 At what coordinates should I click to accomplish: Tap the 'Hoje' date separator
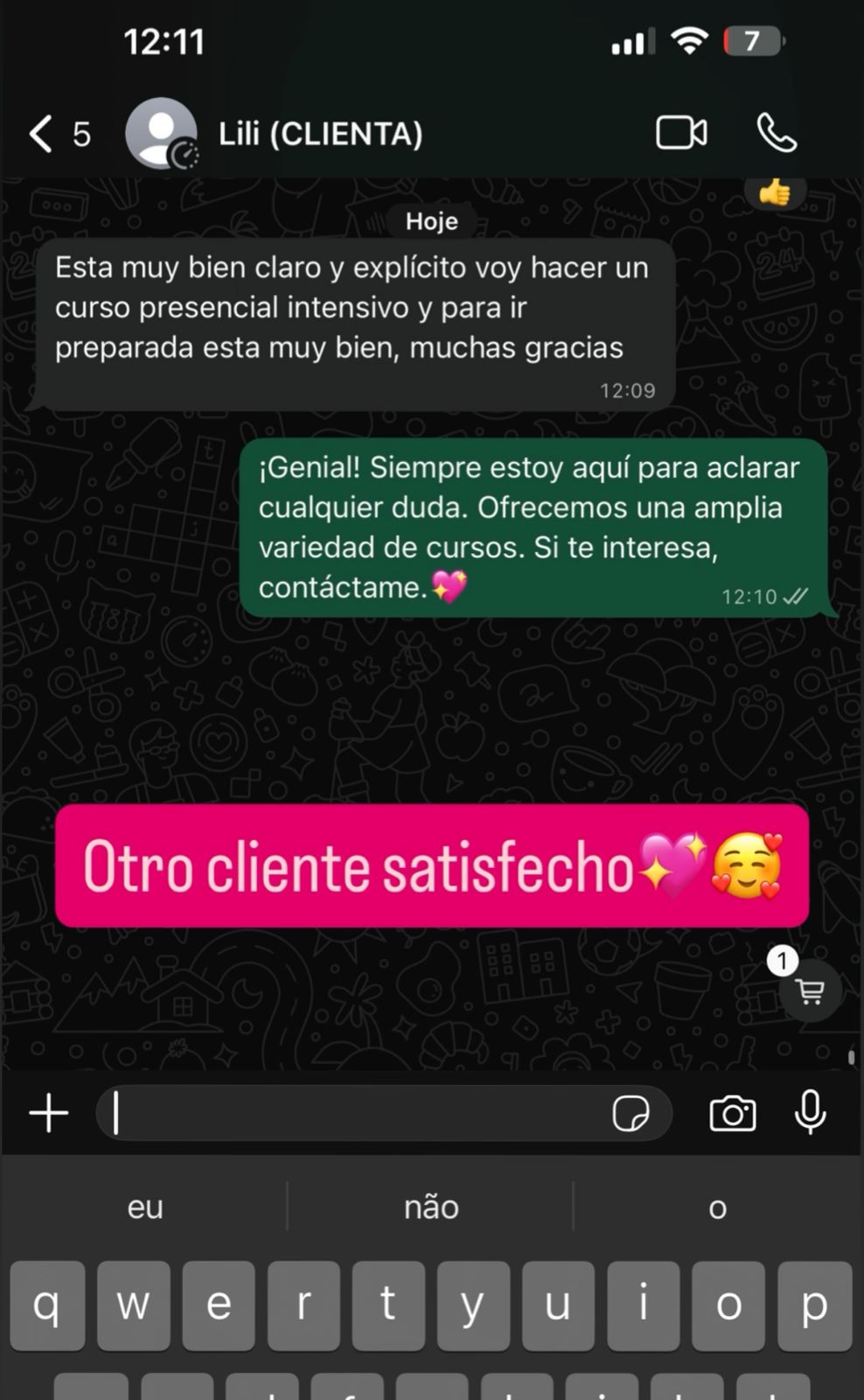pyautogui.click(x=431, y=220)
